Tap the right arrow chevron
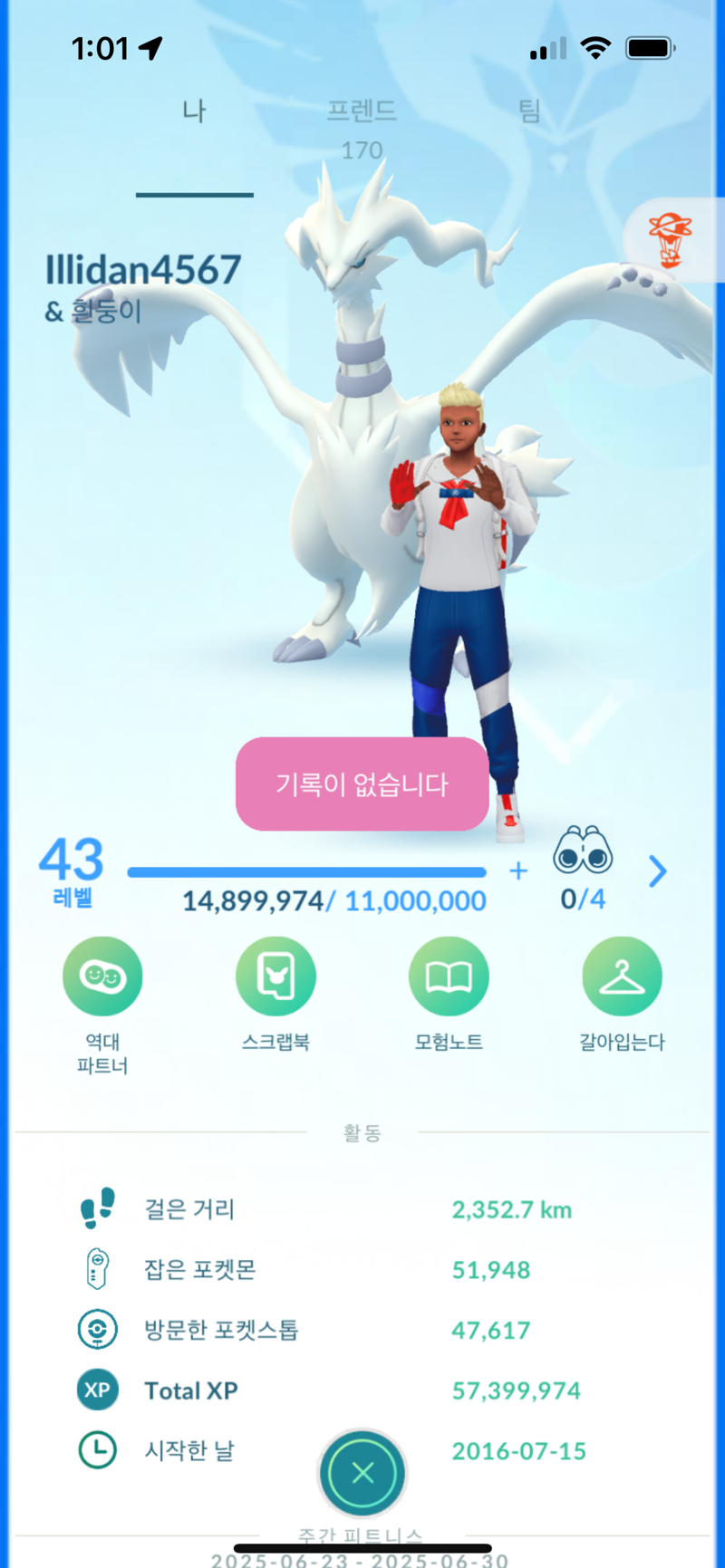The width and height of the screenshot is (725, 1568). [658, 871]
